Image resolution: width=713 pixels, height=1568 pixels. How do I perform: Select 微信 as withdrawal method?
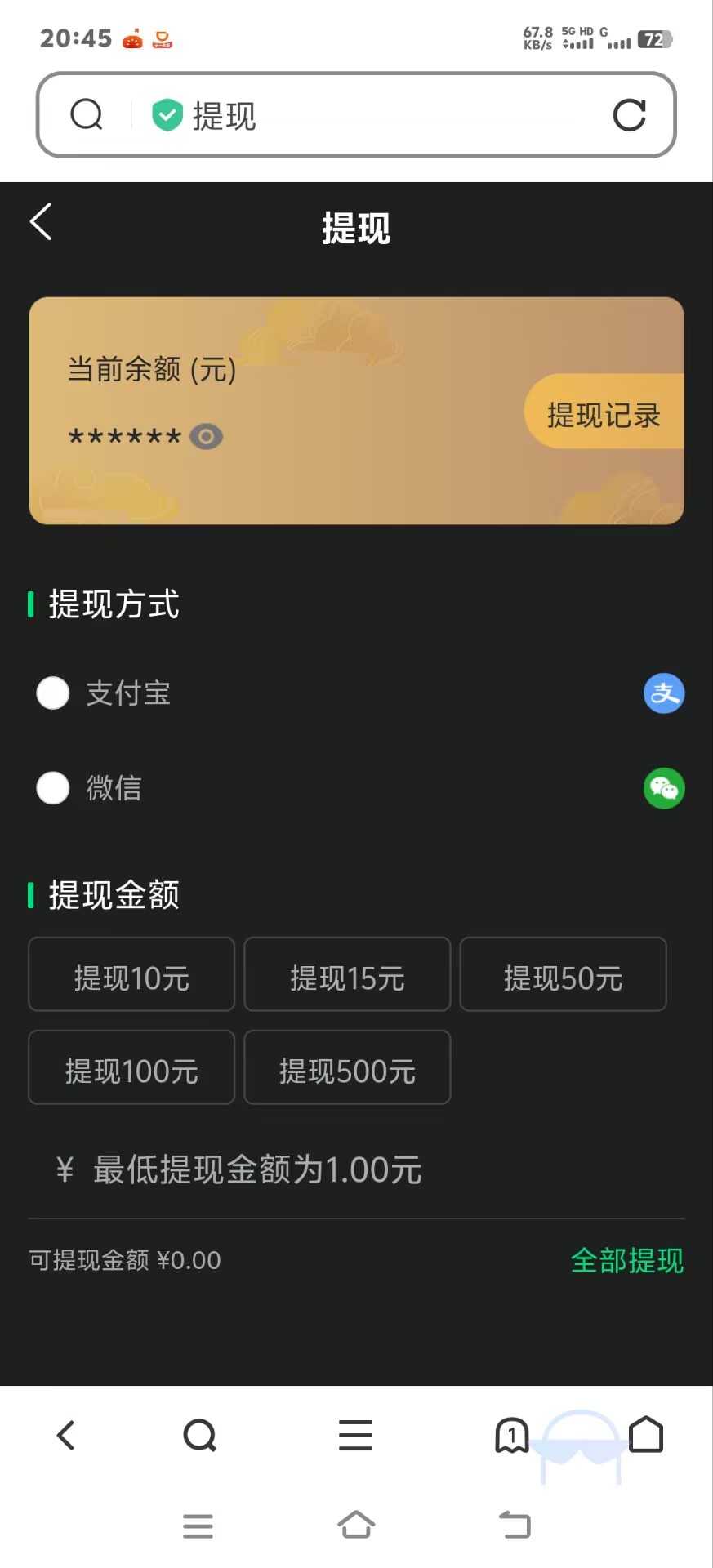tap(54, 788)
